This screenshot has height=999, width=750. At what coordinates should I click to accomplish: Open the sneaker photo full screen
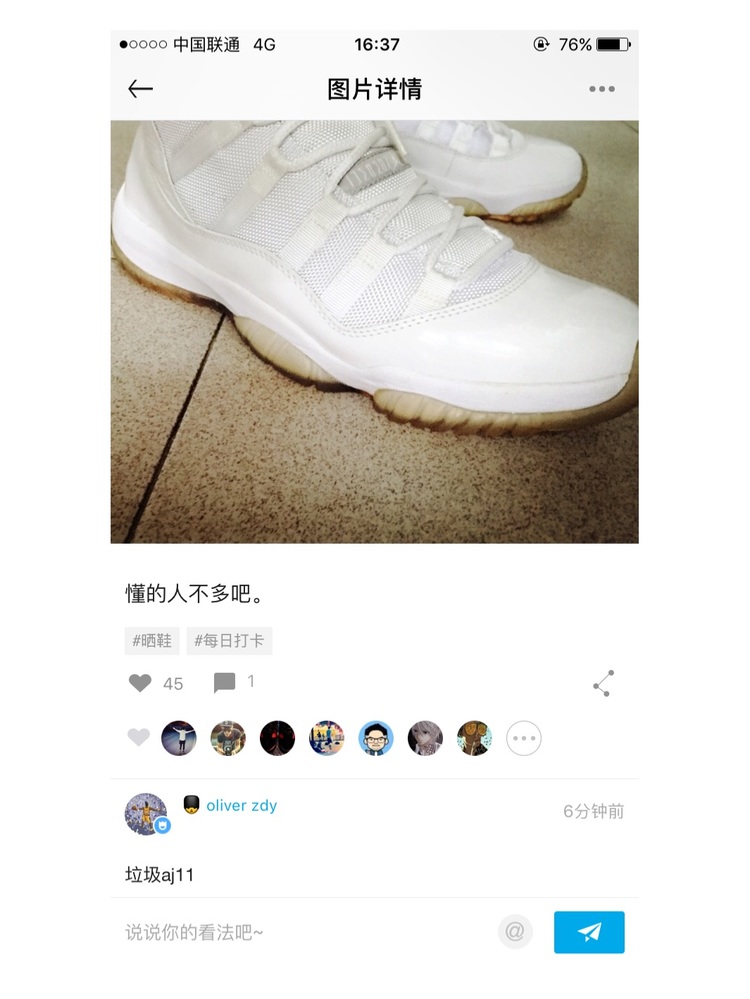pyautogui.click(x=374, y=331)
